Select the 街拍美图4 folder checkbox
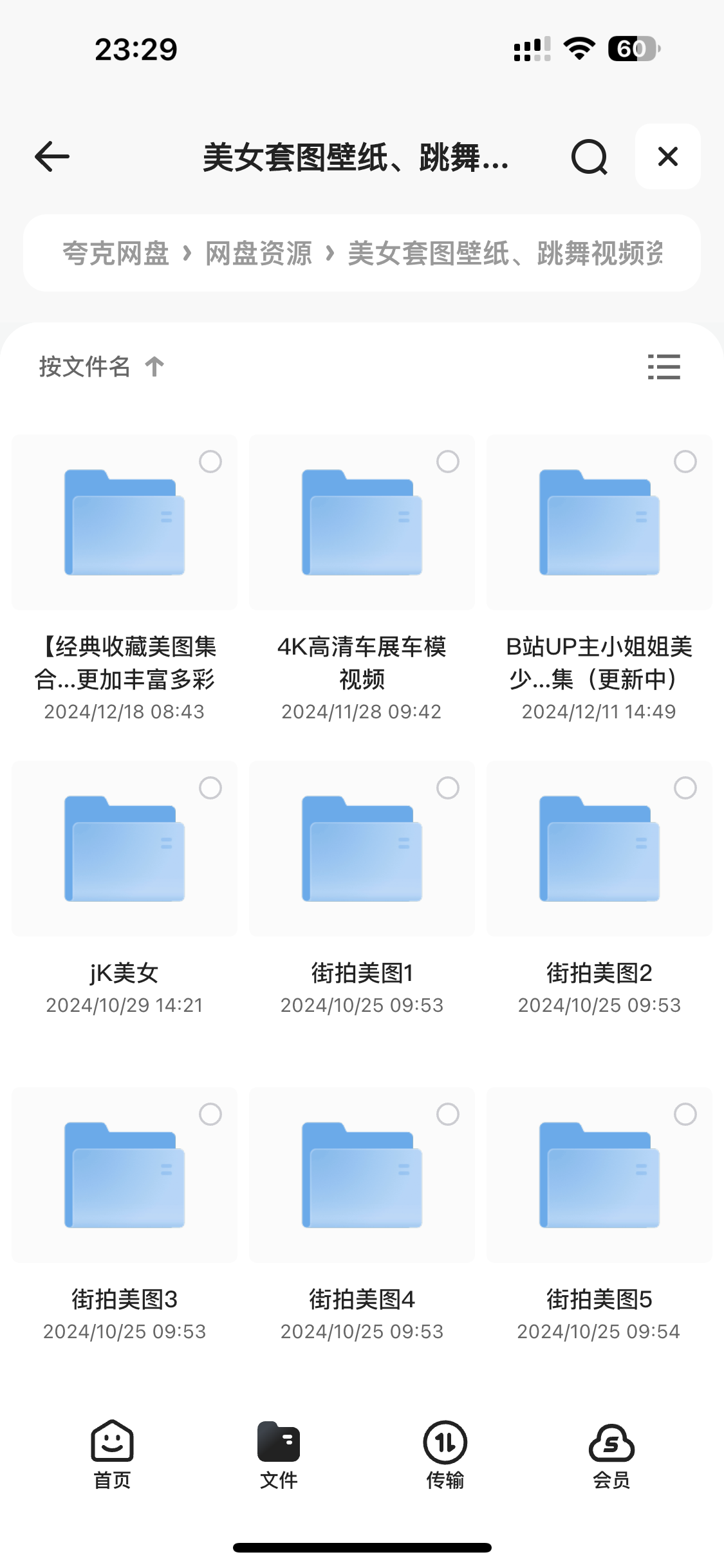Screen dimensions: 724x1568 (448, 1114)
